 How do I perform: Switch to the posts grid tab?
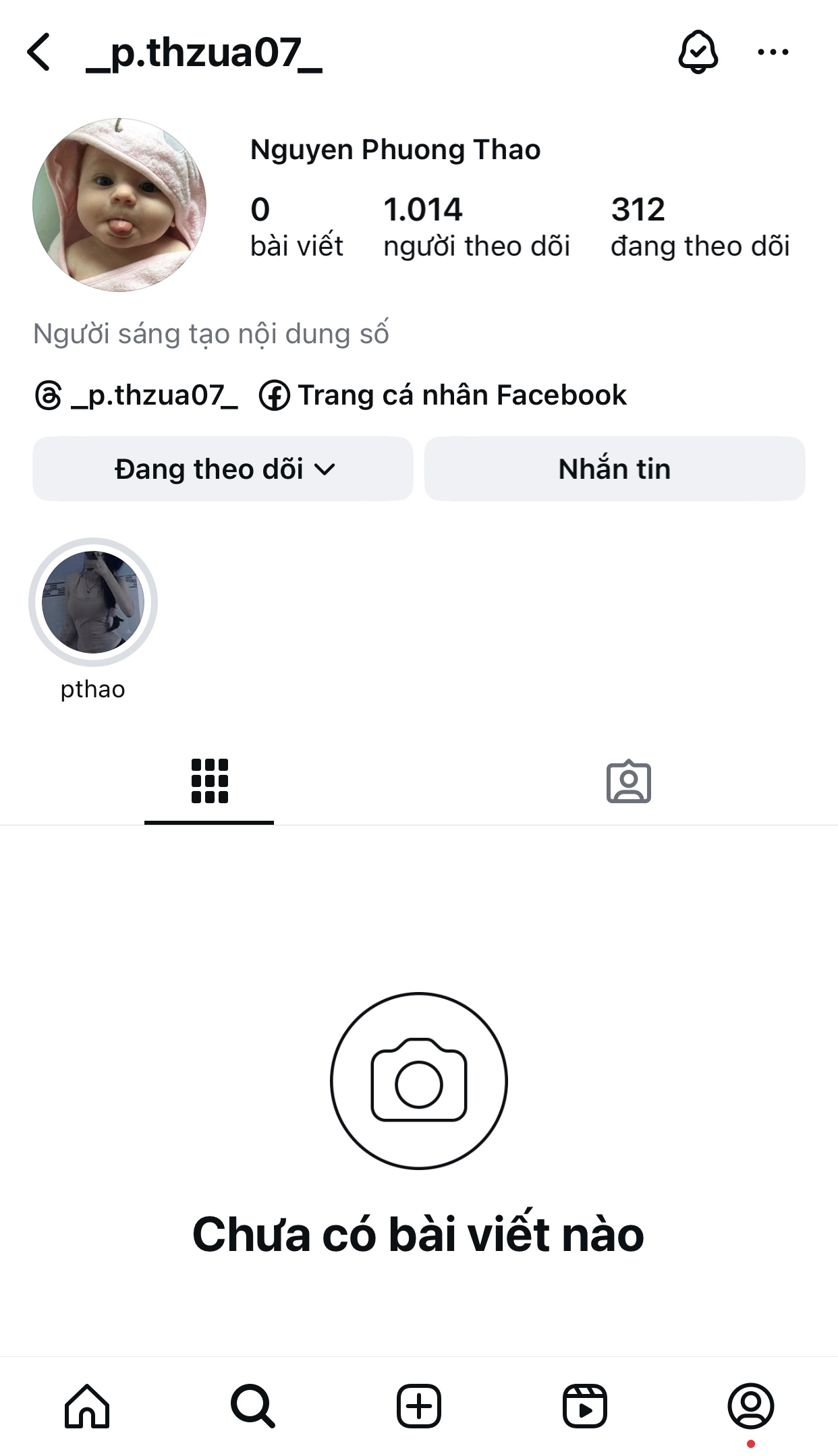[209, 781]
